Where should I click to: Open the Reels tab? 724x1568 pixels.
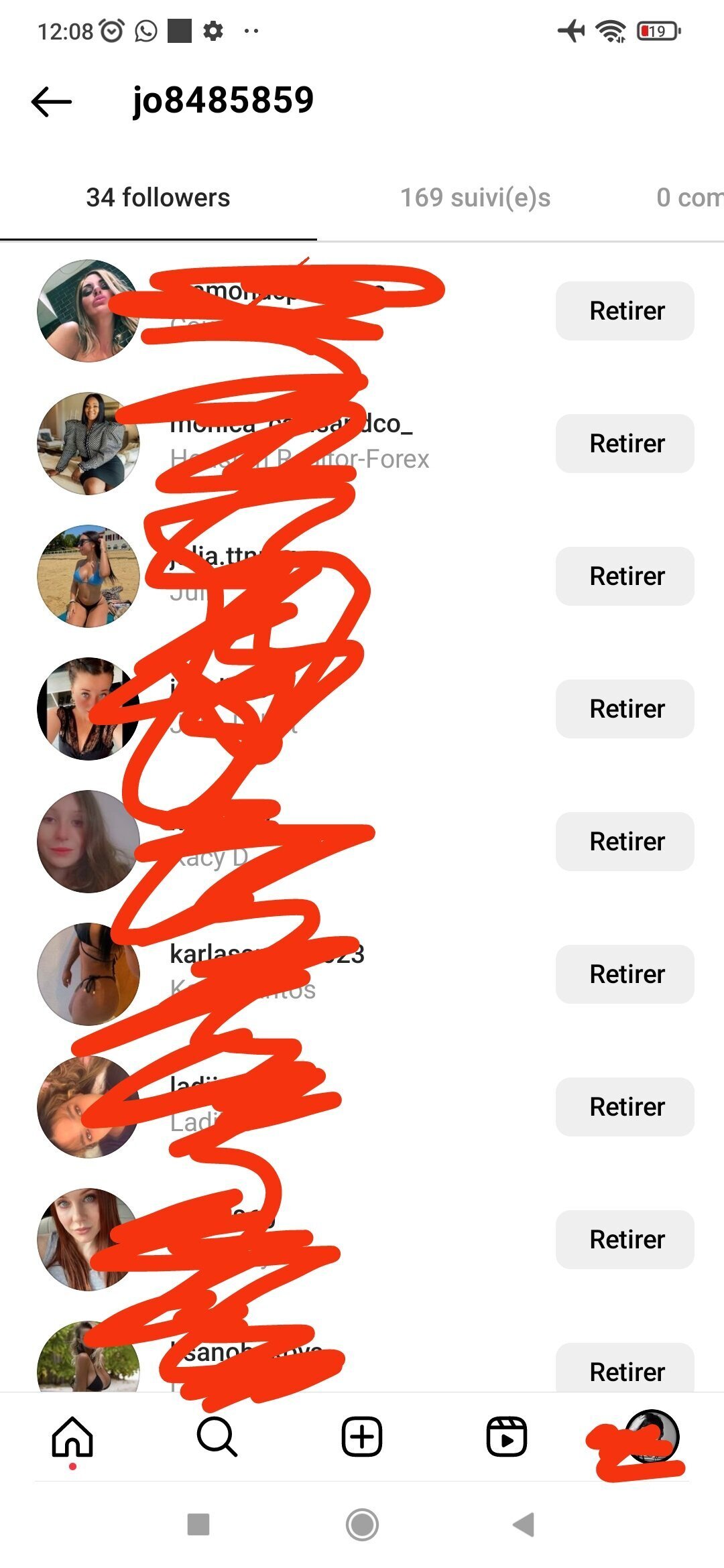pyautogui.click(x=506, y=1436)
